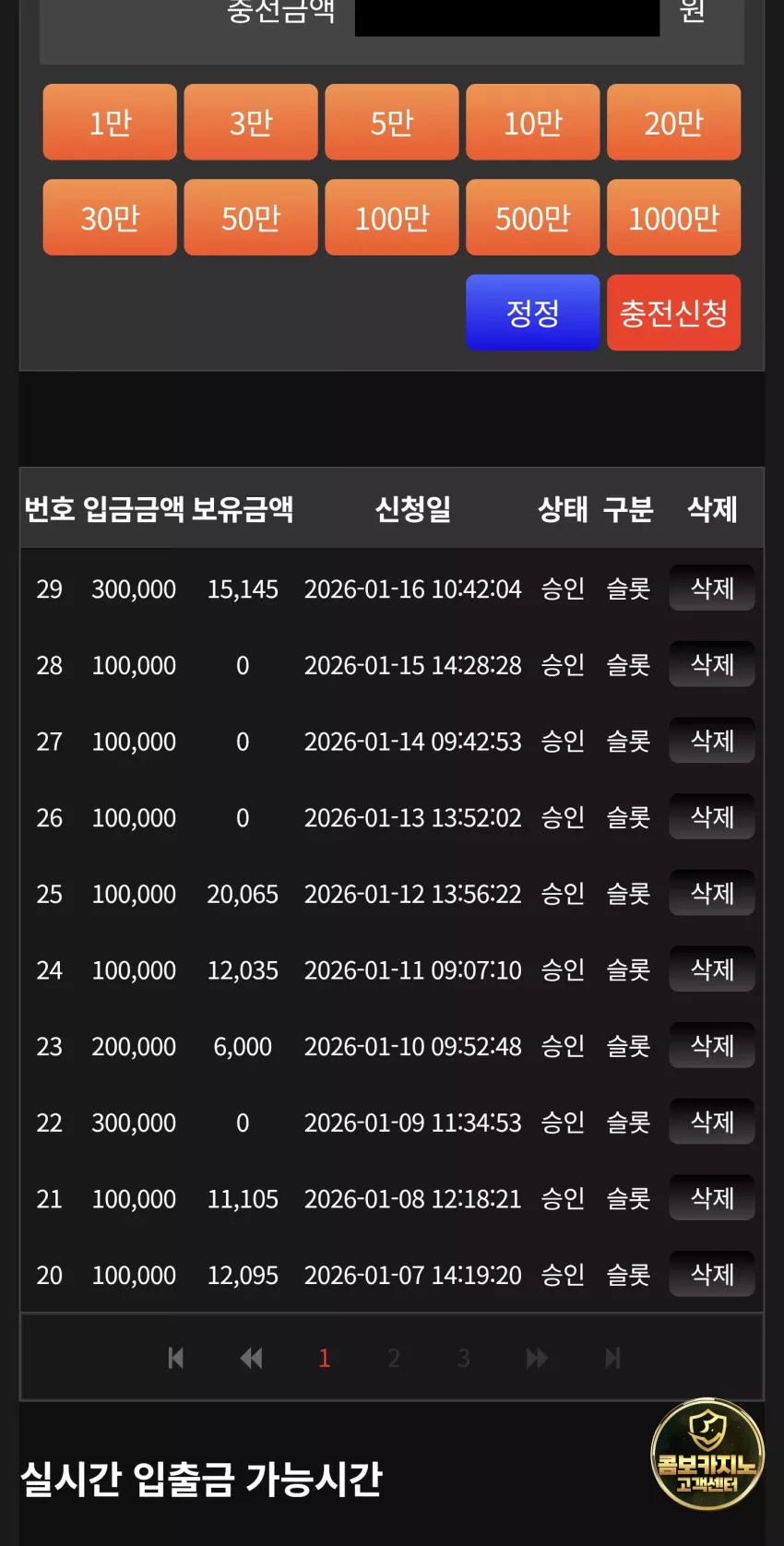Select the 1만 amount button
784x1546 pixels.
110,122
